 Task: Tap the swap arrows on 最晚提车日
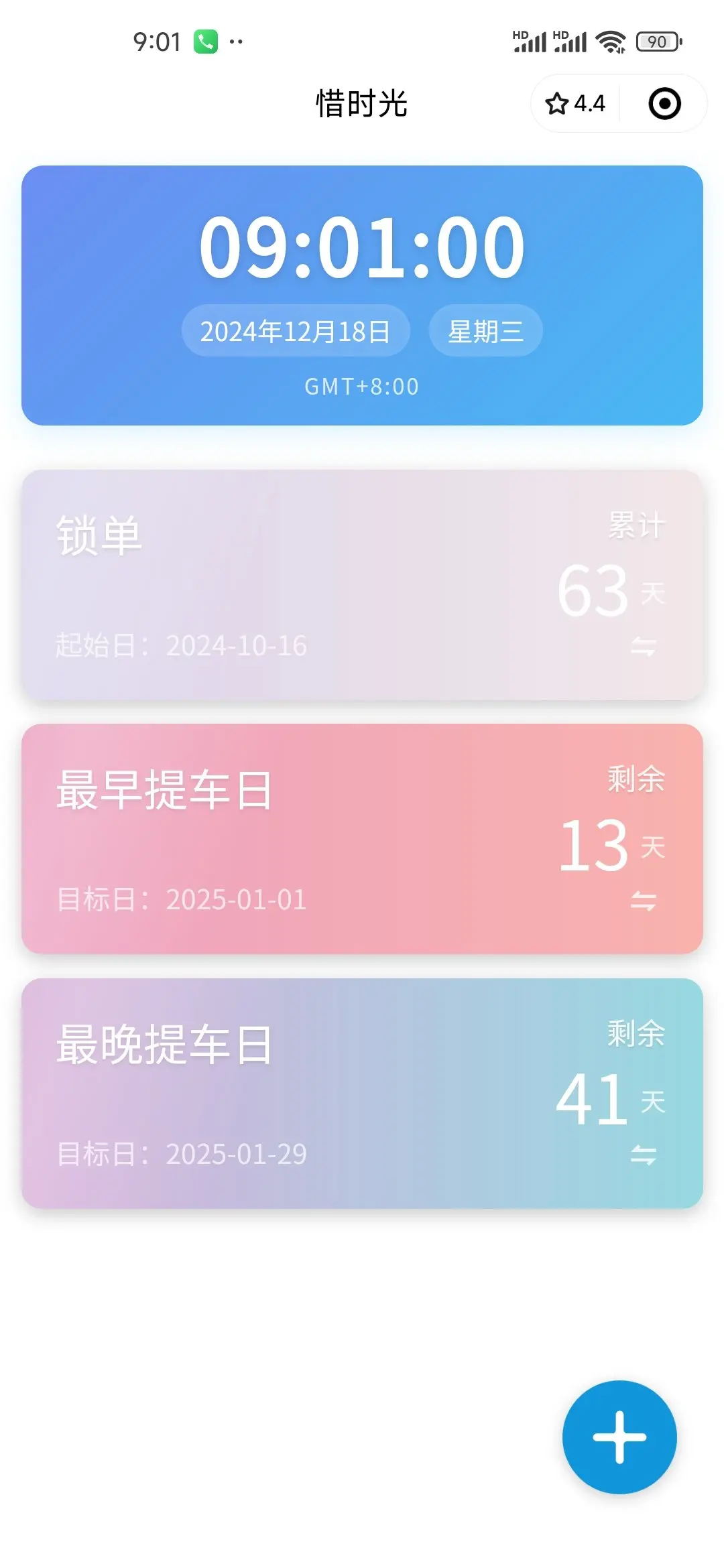coord(644,1155)
